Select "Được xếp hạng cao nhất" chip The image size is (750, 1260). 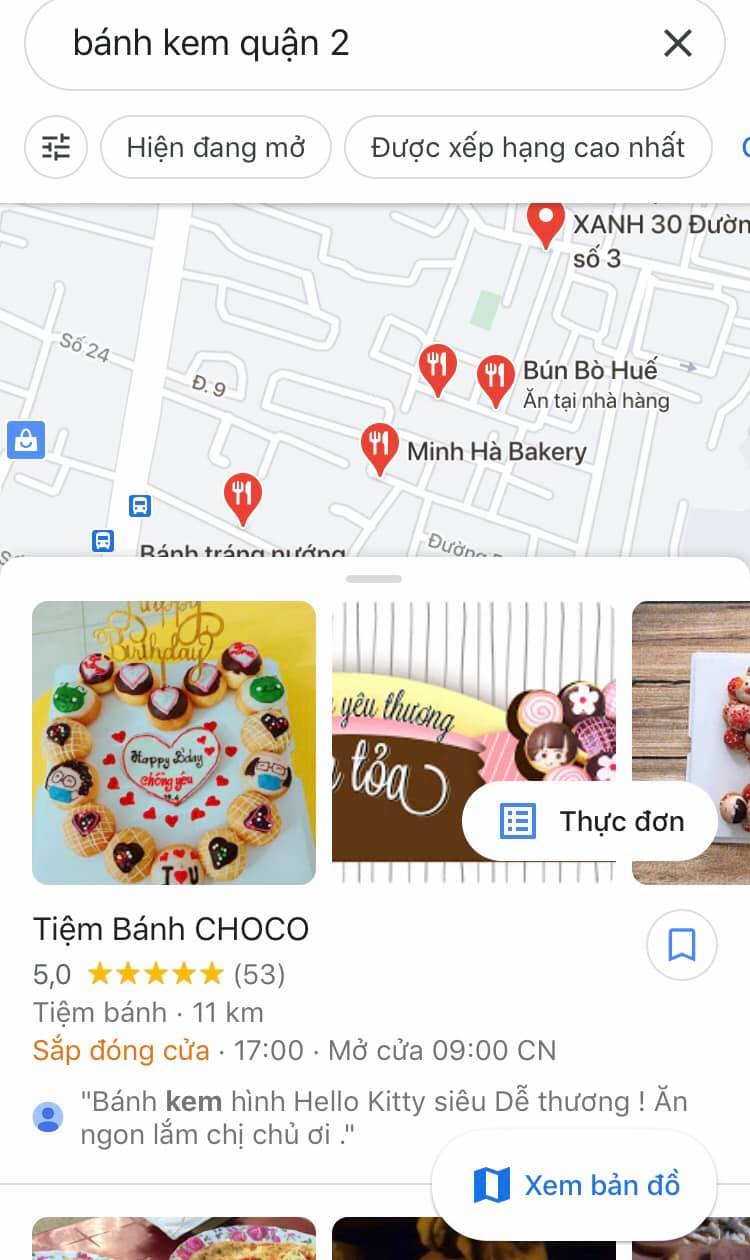528,147
